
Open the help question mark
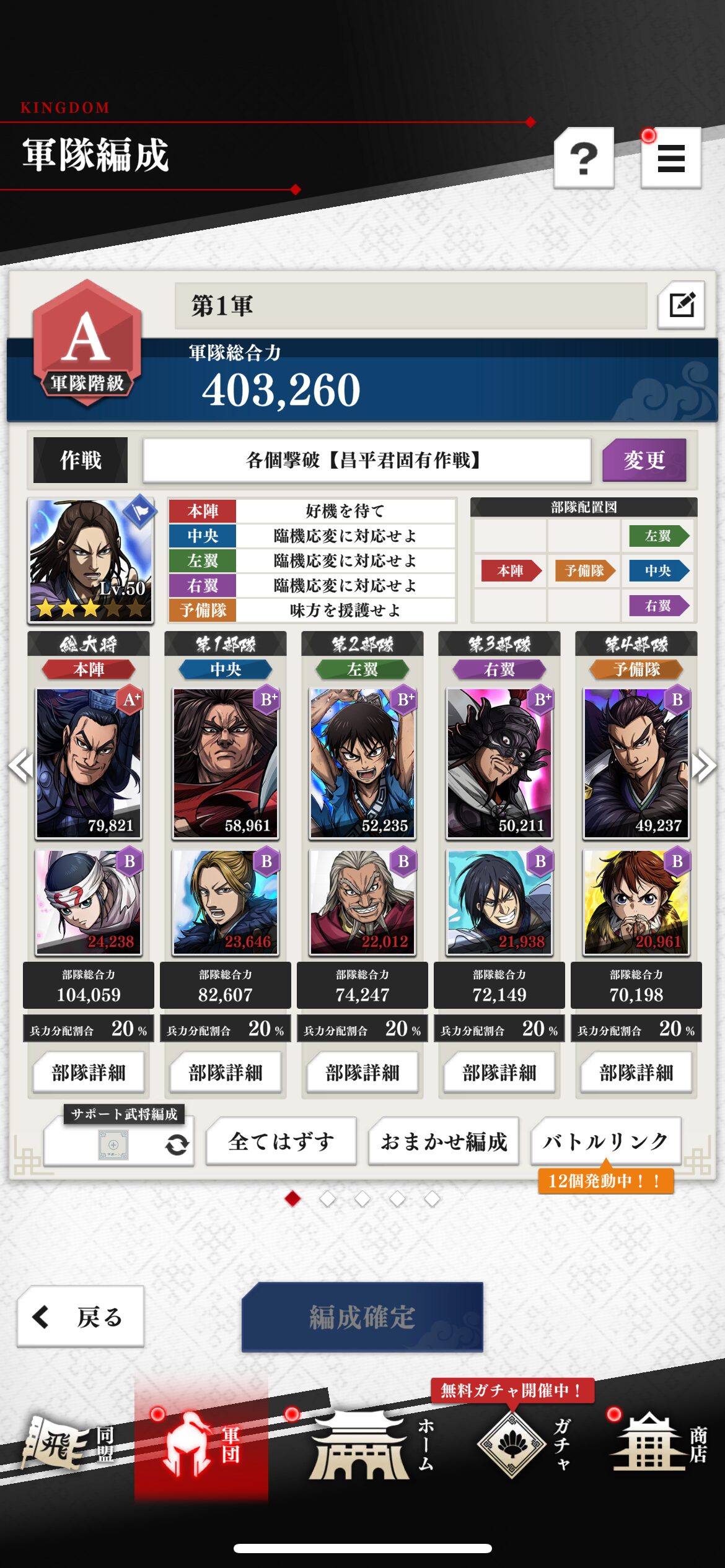point(584,158)
